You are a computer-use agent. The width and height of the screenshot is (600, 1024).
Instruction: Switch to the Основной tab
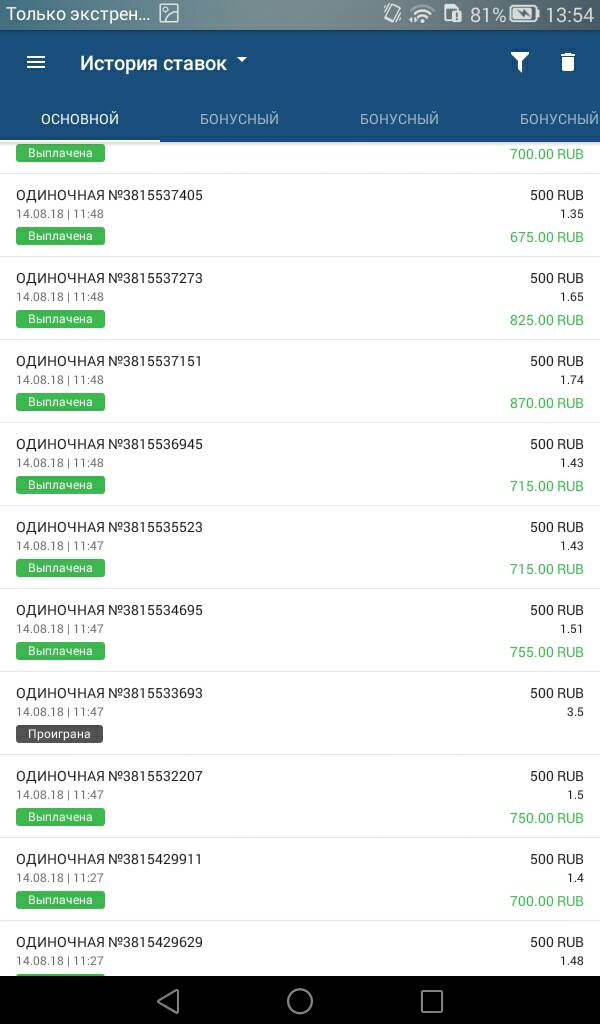pos(80,119)
